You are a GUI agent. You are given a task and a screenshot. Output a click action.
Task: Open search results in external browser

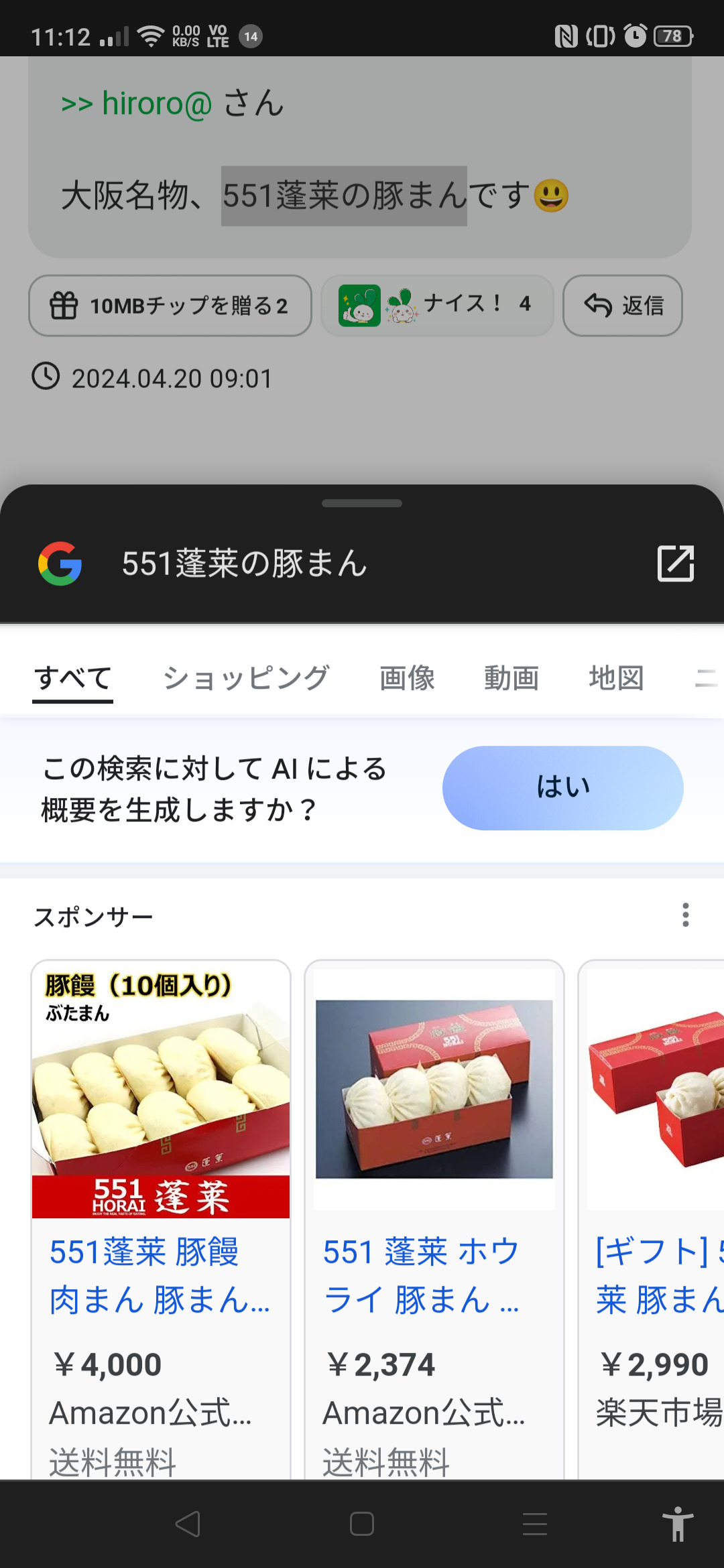tap(675, 564)
